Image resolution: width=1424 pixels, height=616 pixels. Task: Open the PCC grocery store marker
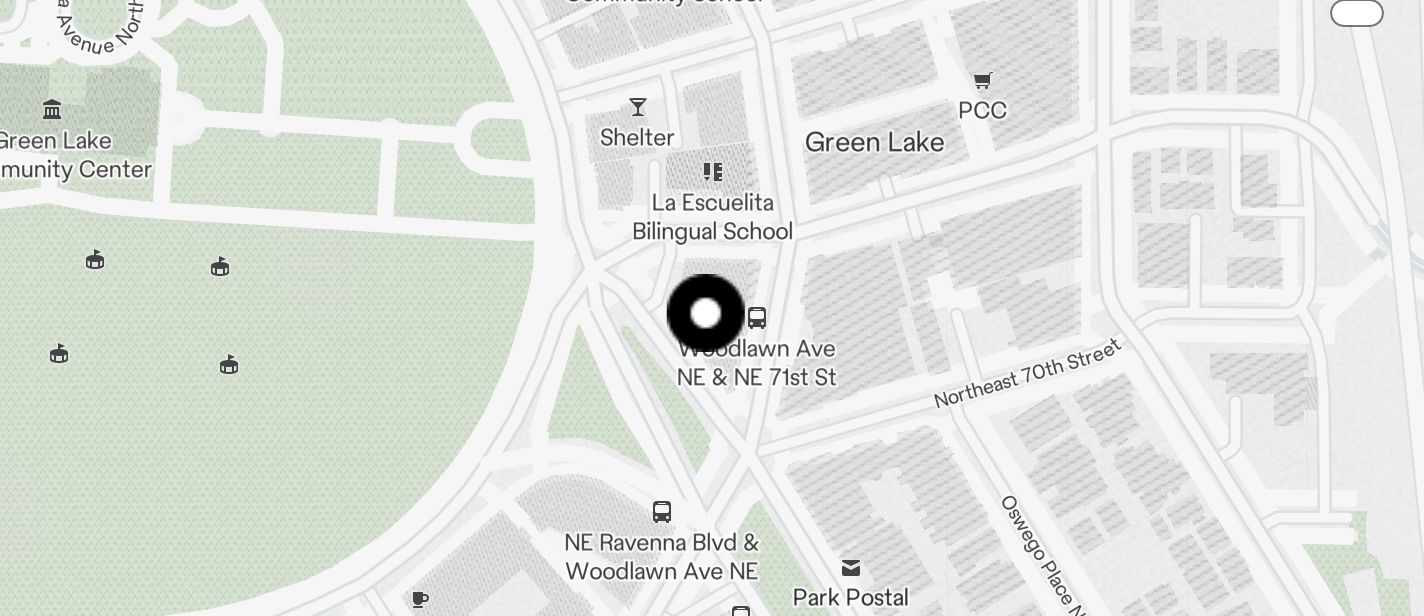[x=982, y=81]
